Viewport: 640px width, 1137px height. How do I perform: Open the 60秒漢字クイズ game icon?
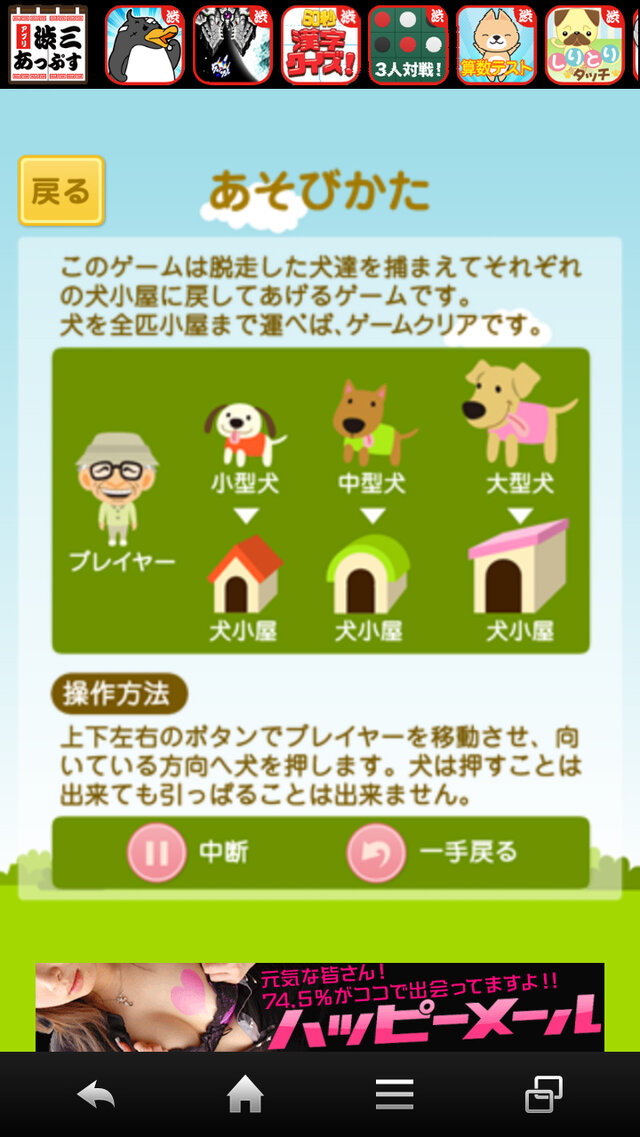tap(320, 45)
